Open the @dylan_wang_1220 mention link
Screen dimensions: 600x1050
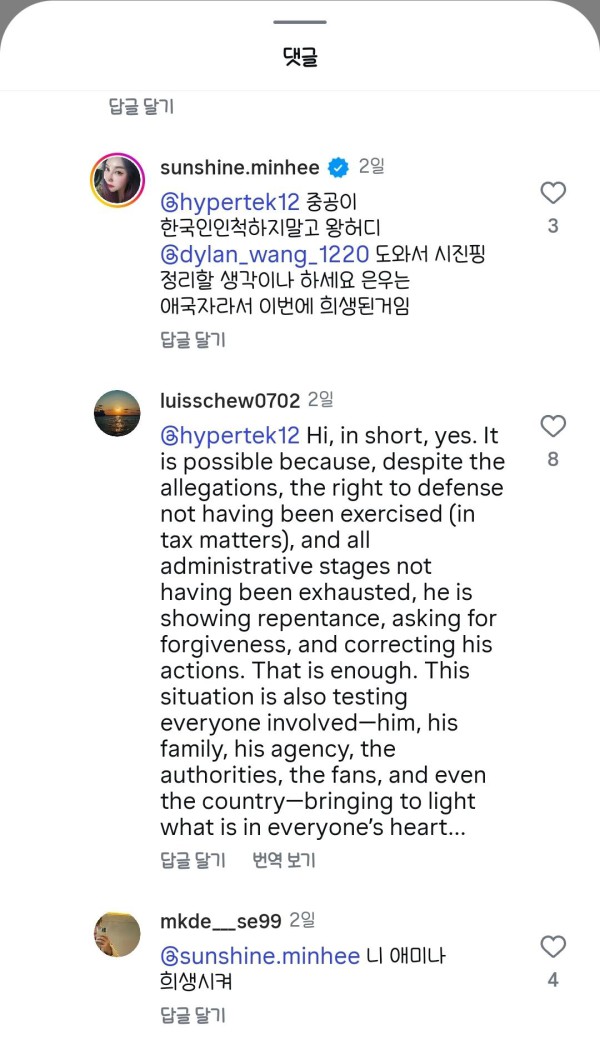pos(265,254)
